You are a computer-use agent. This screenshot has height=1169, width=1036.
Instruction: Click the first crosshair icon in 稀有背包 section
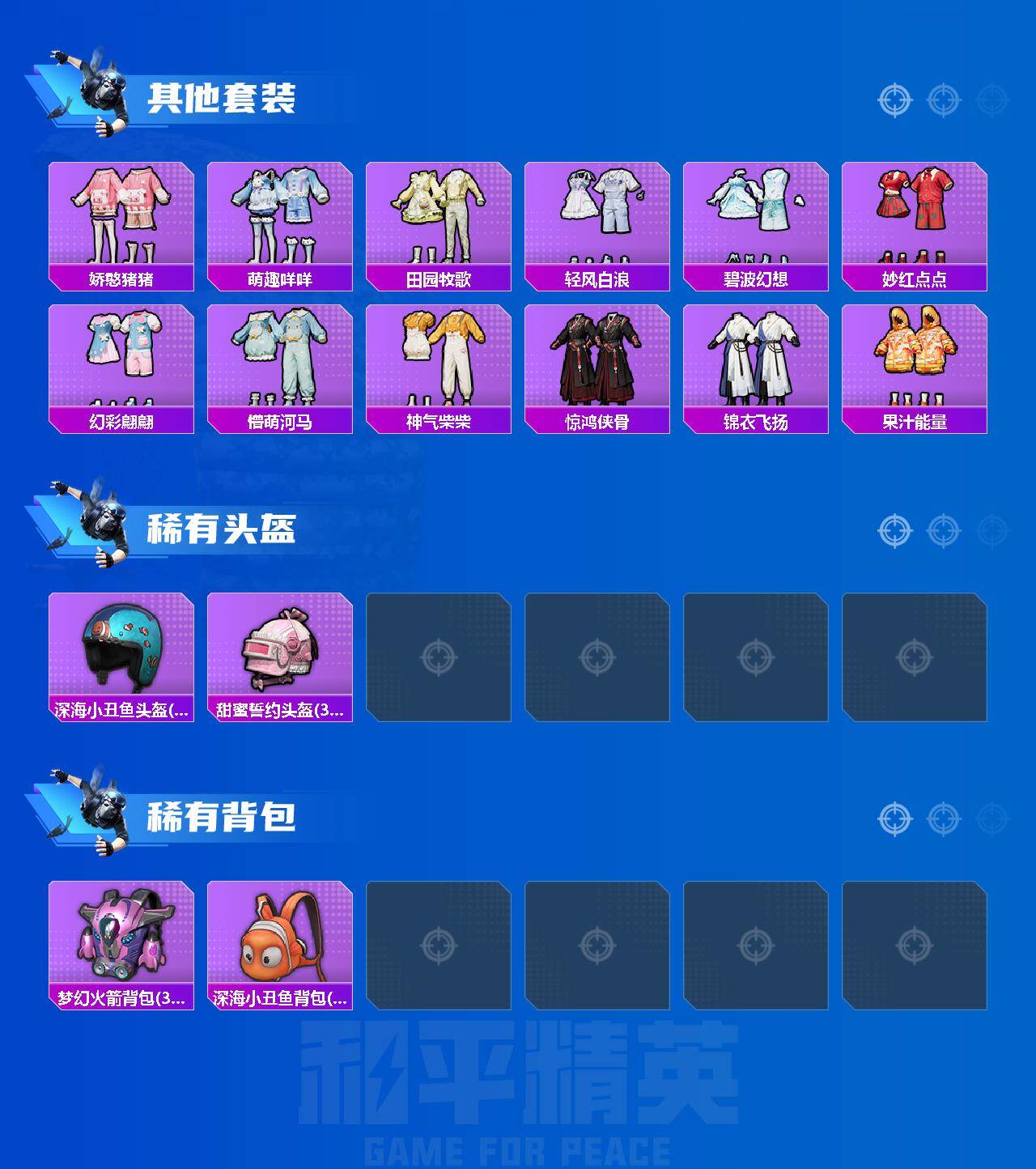click(x=894, y=817)
